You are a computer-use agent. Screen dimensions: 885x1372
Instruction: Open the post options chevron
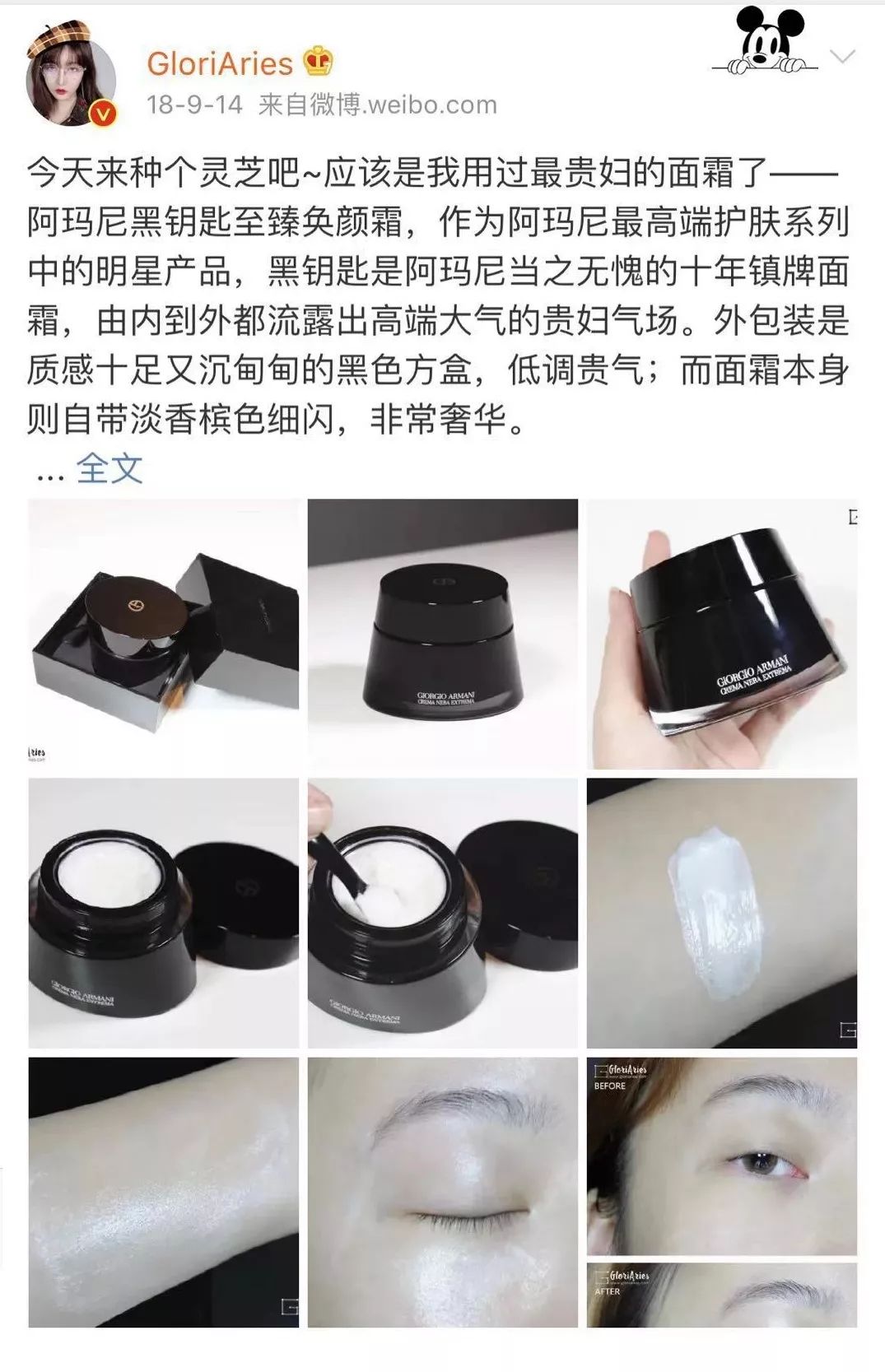(x=843, y=57)
